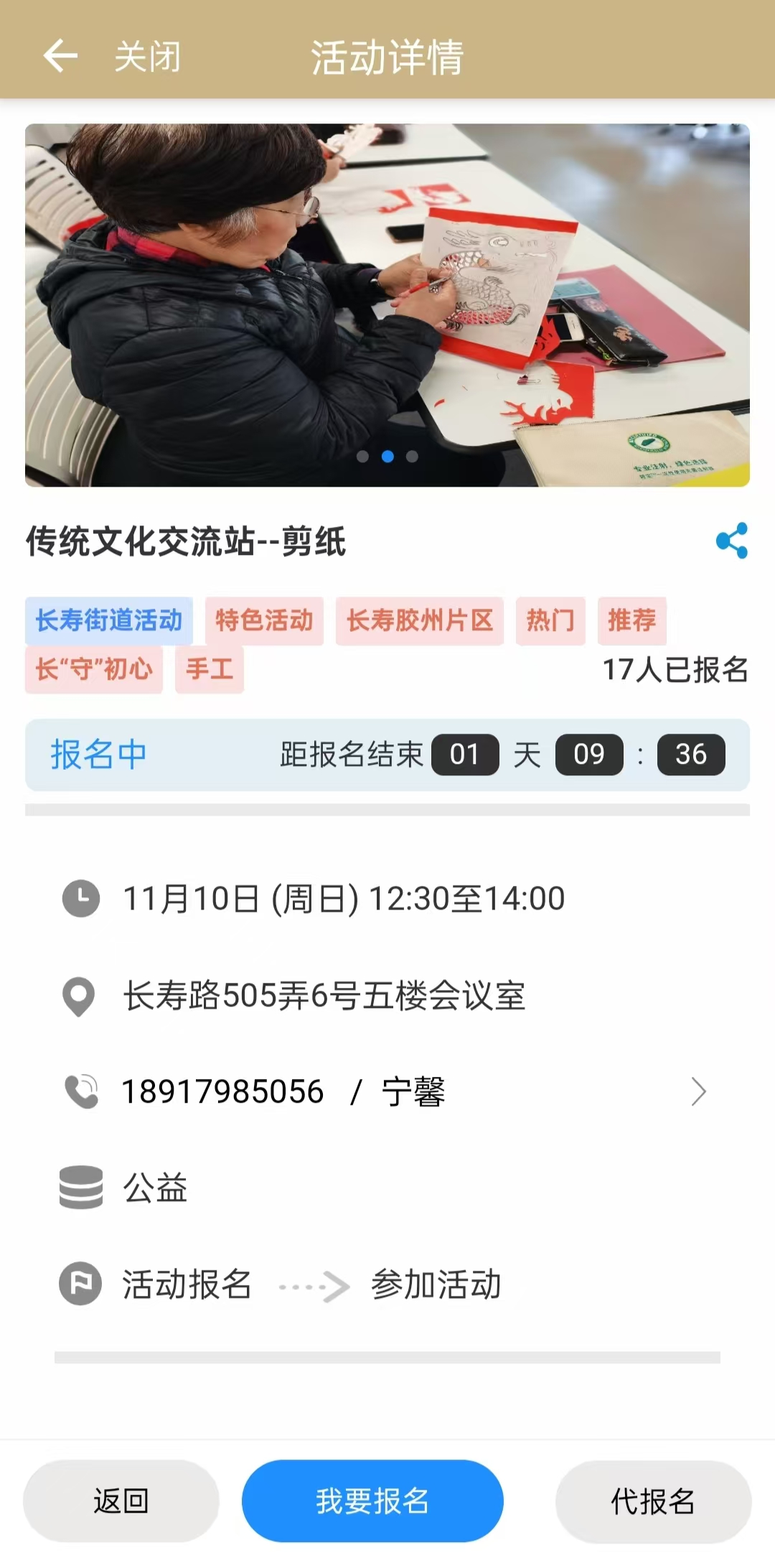Share this paper-cutting activity
Image resolution: width=775 pixels, height=1568 pixels.
(731, 541)
